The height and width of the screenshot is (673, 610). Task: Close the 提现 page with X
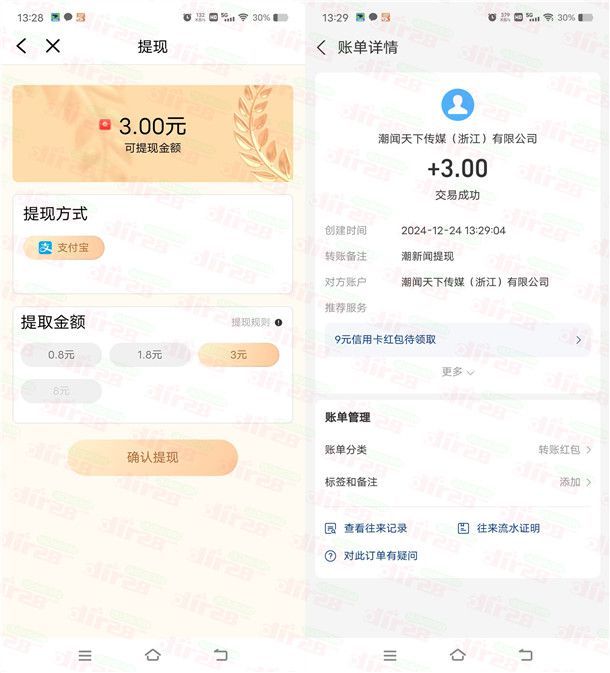pos(53,46)
